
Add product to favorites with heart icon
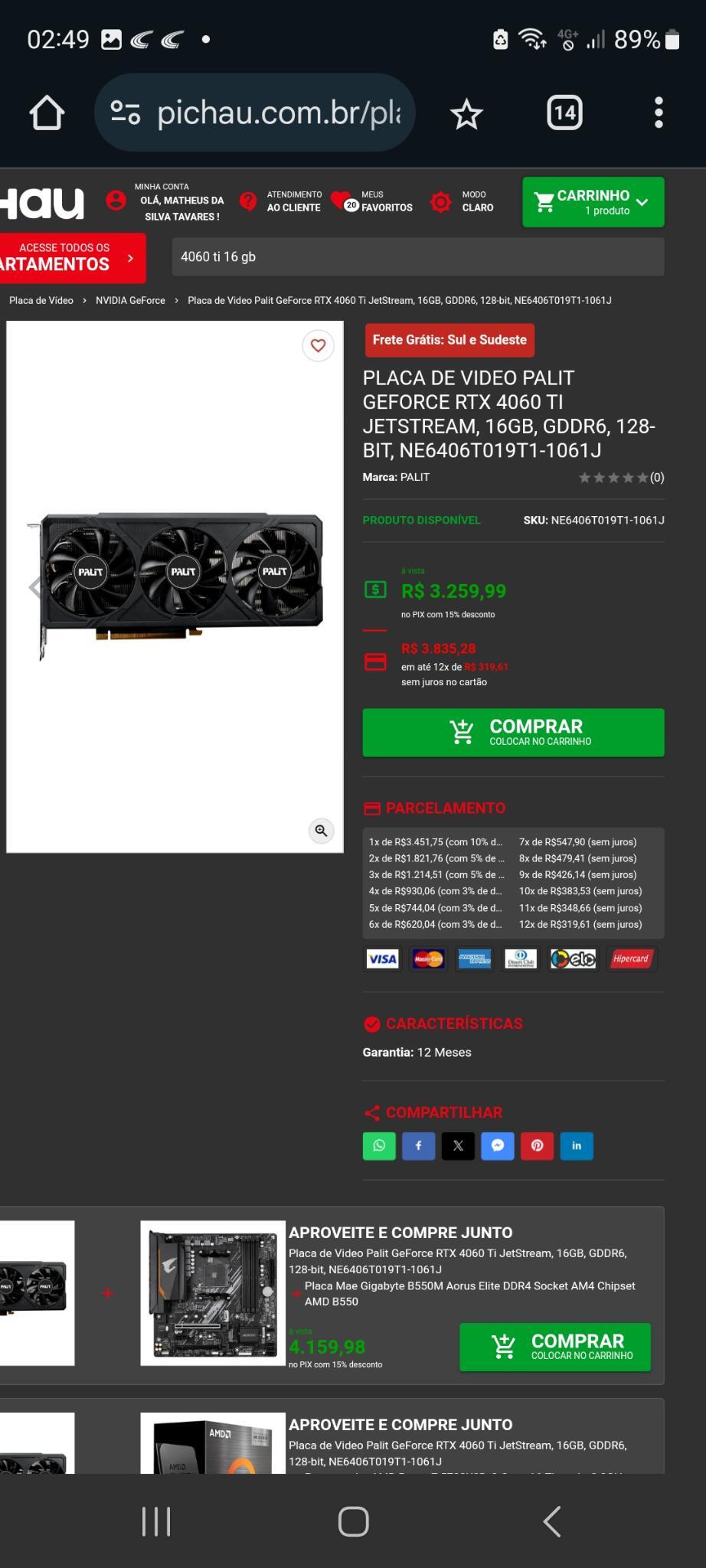coord(318,345)
